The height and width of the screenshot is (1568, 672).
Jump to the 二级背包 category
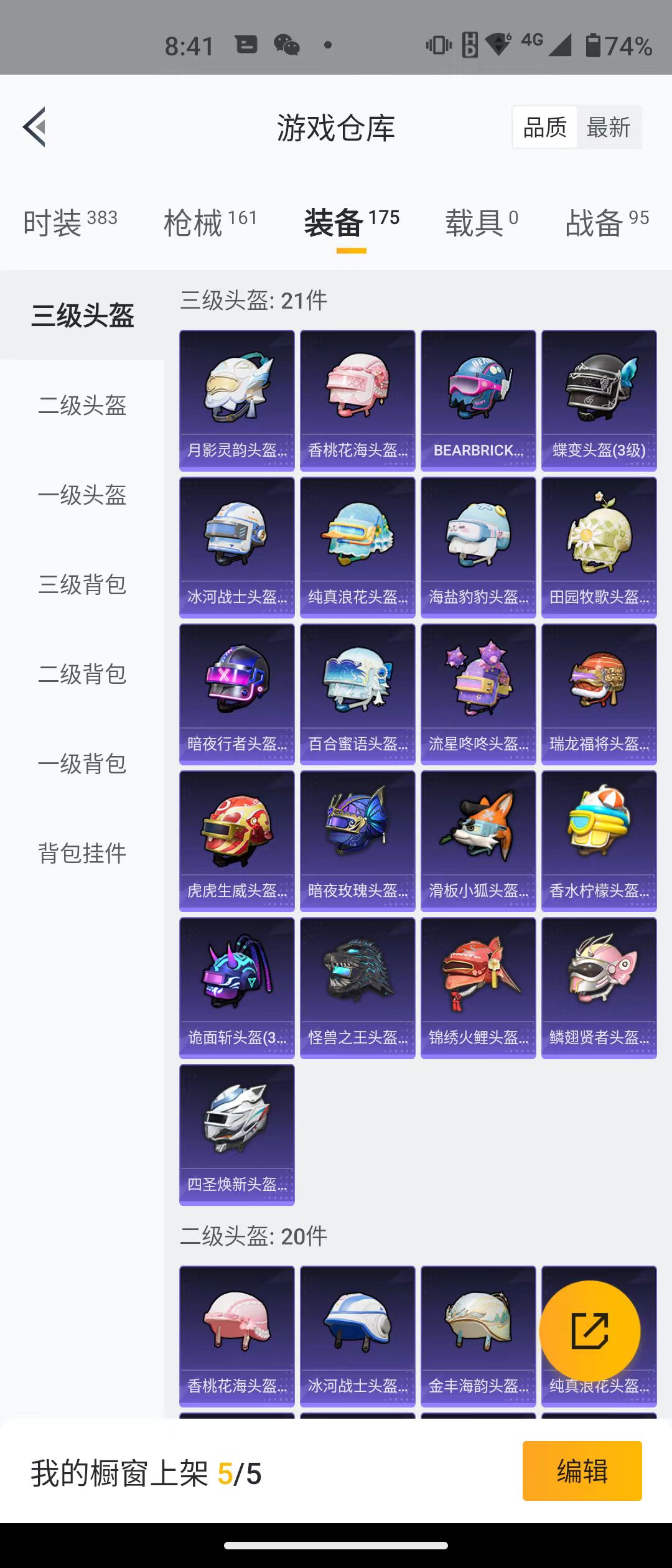coord(82,674)
